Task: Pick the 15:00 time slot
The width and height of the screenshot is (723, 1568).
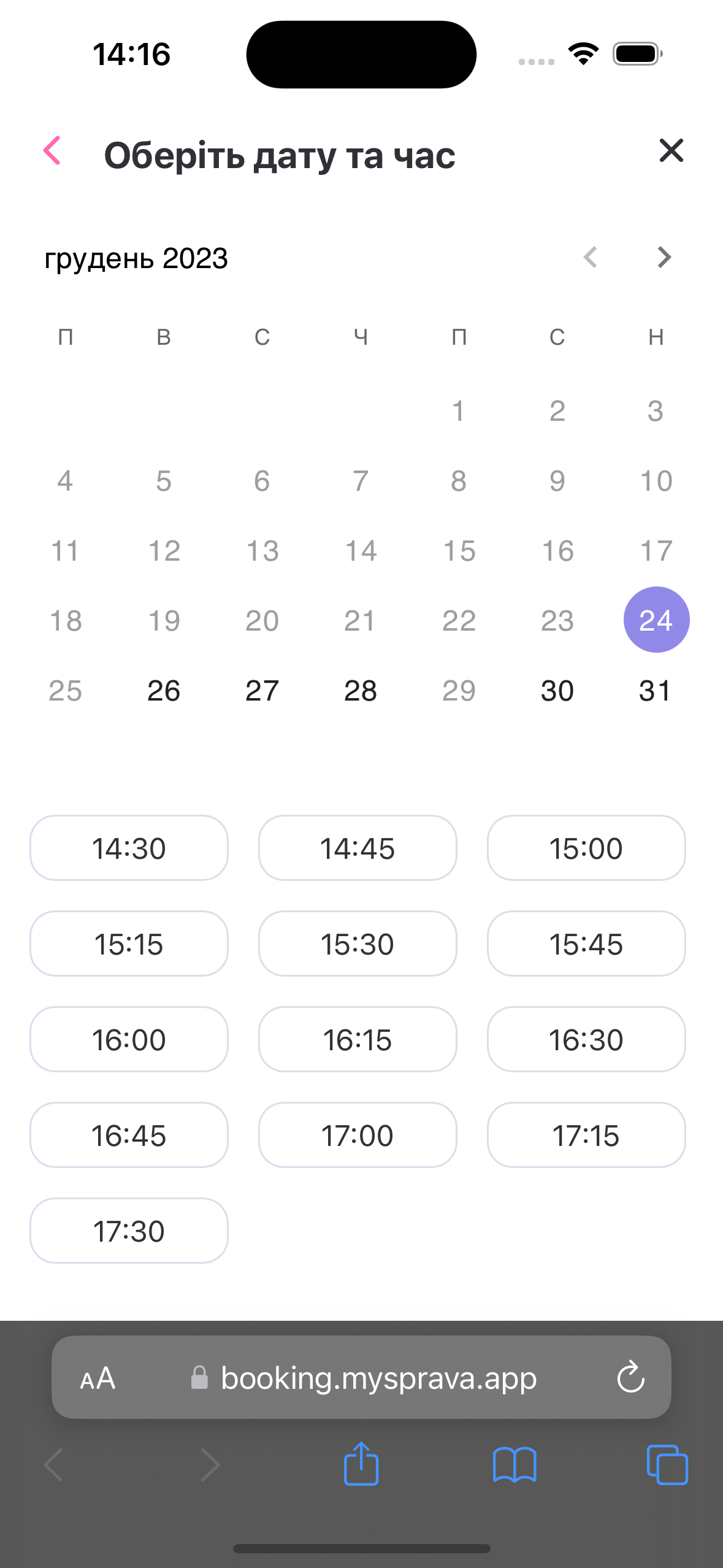Action: [586, 848]
